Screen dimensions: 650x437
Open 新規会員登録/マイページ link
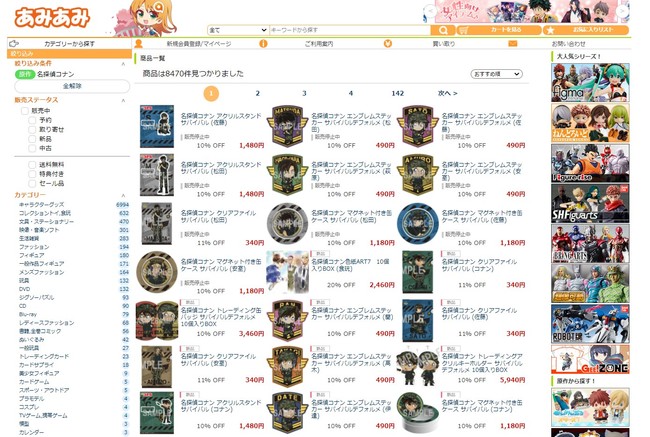coord(198,44)
